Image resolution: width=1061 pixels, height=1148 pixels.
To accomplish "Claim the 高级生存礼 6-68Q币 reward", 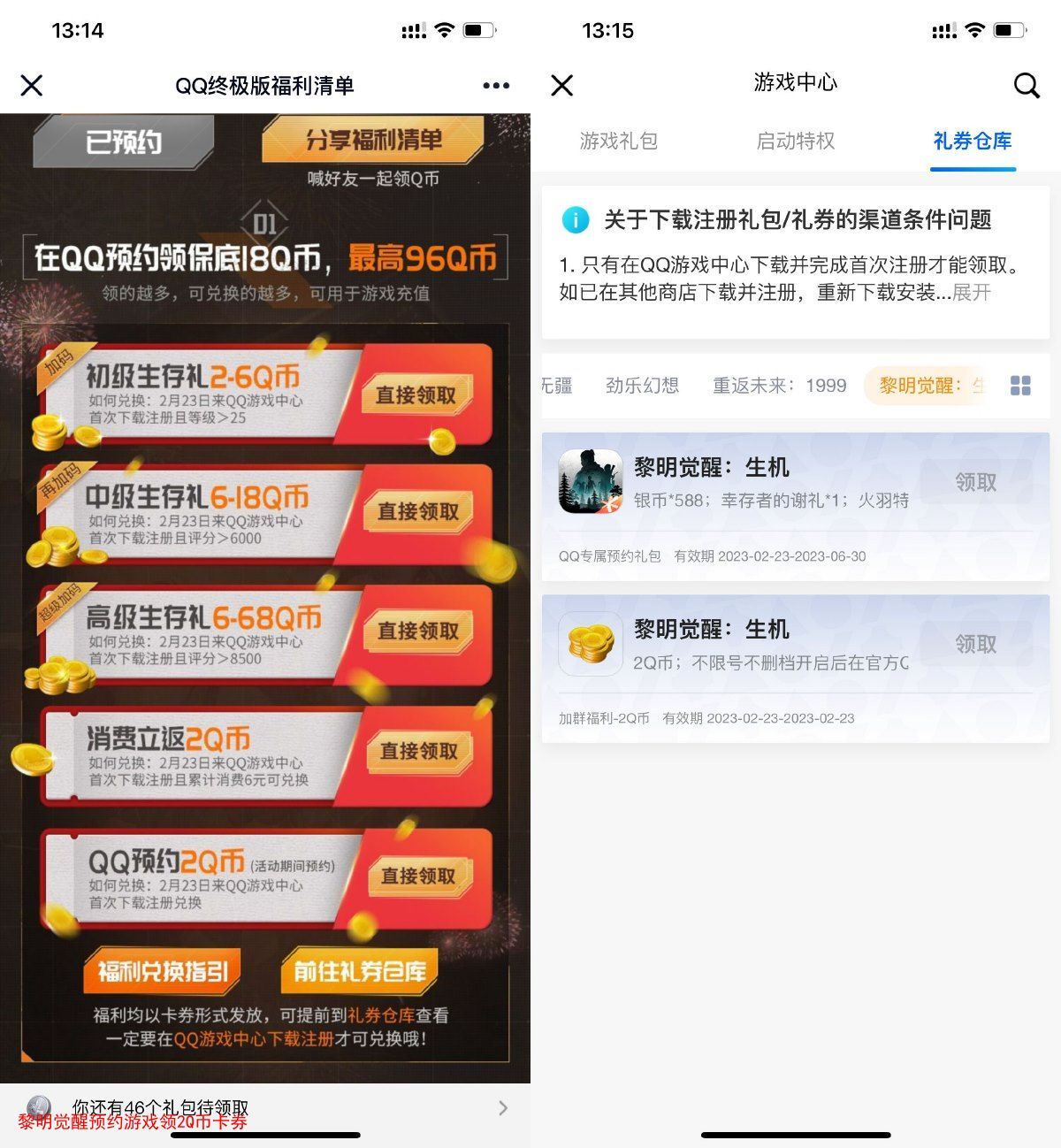I will click(418, 631).
